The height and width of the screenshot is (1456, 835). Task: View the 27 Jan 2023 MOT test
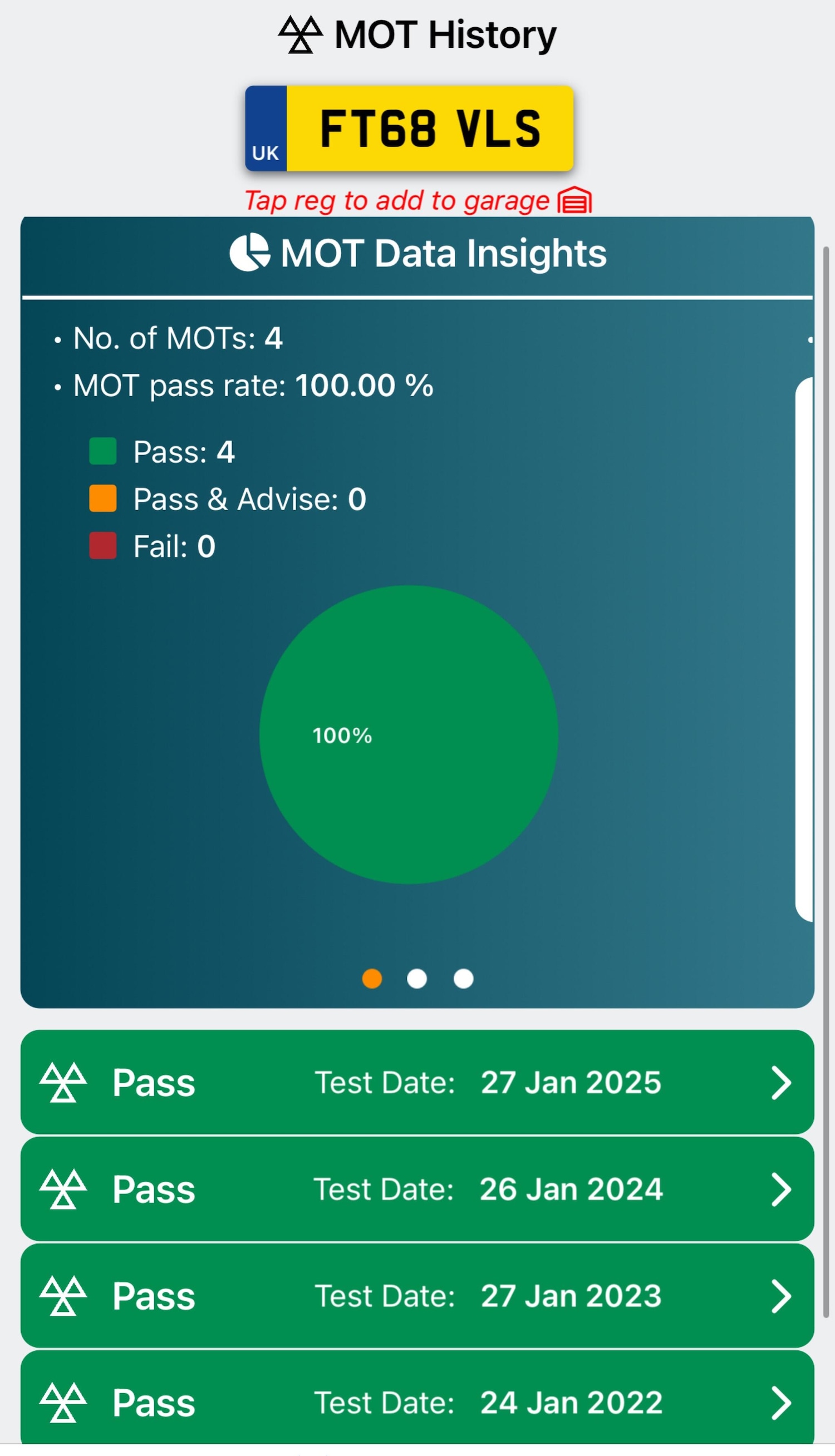click(x=417, y=1295)
